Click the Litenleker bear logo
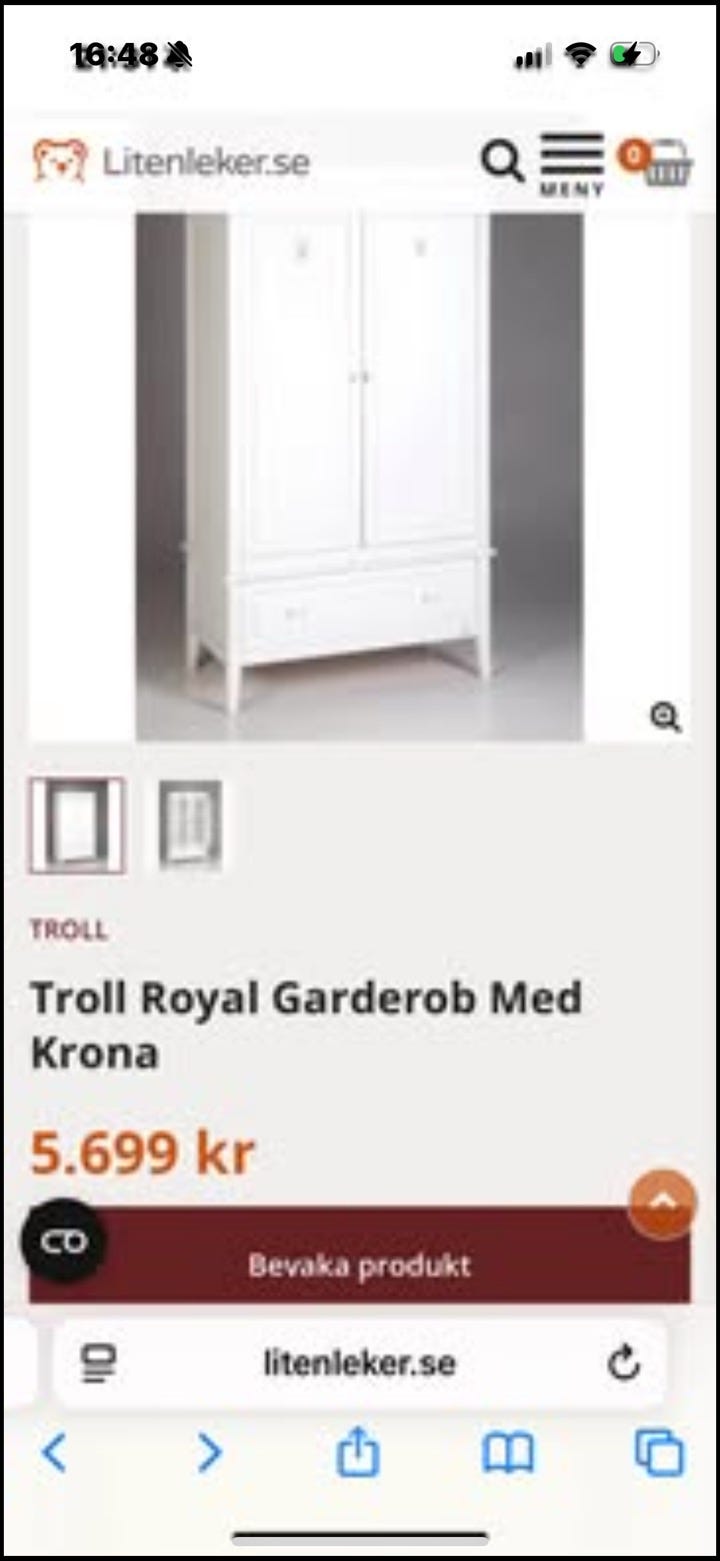The image size is (720, 1561). coord(62,158)
